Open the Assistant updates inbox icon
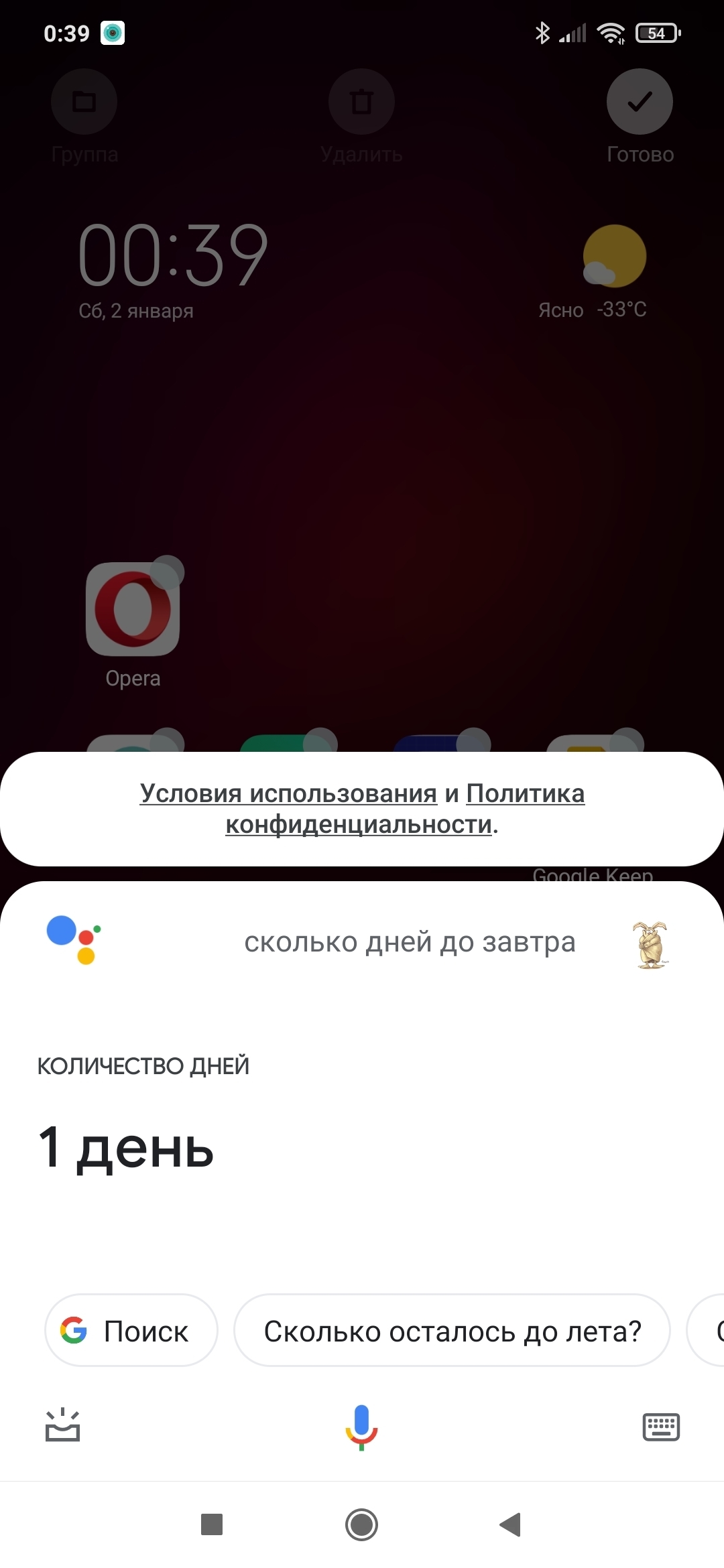 62,1425
